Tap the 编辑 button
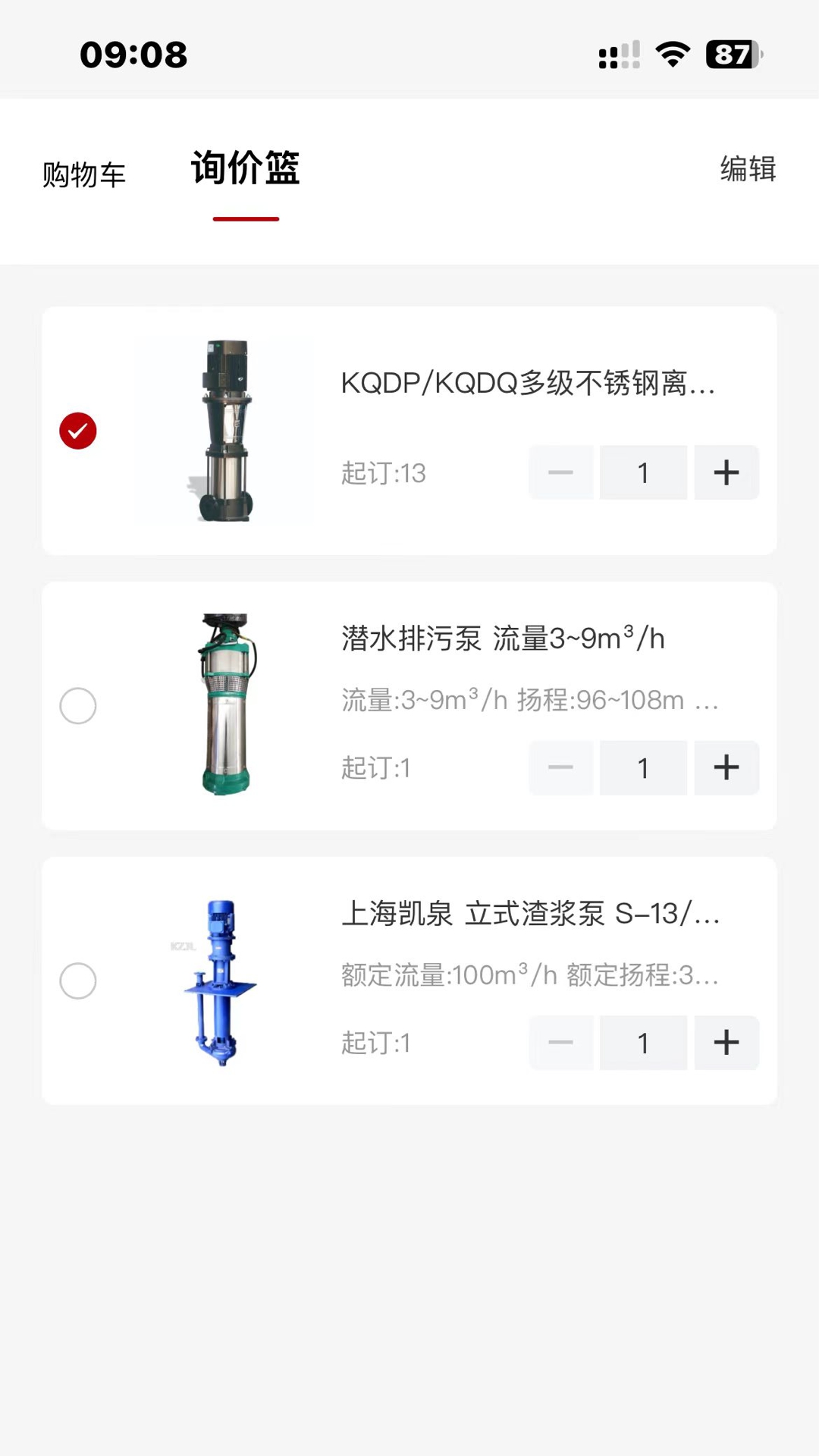The width and height of the screenshot is (819, 1456). click(x=747, y=171)
